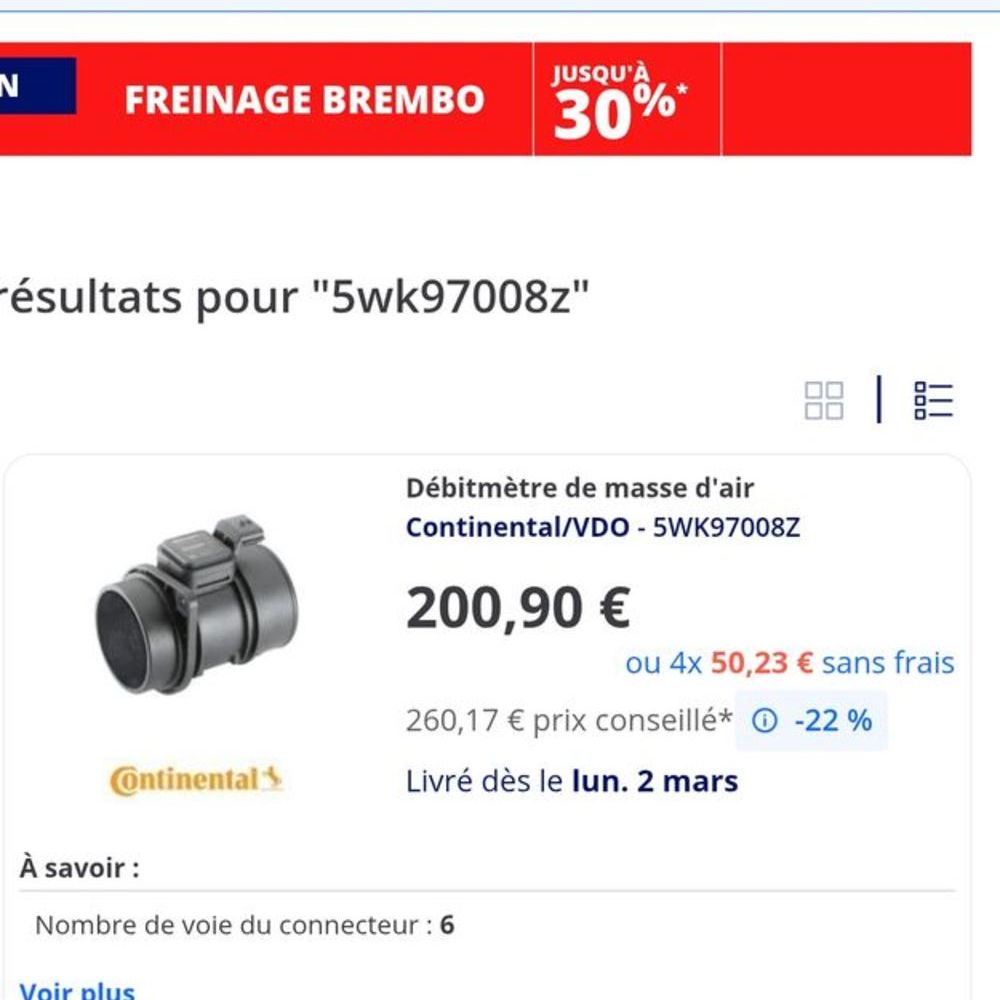Expand details with Voir plus

(x=77, y=991)
